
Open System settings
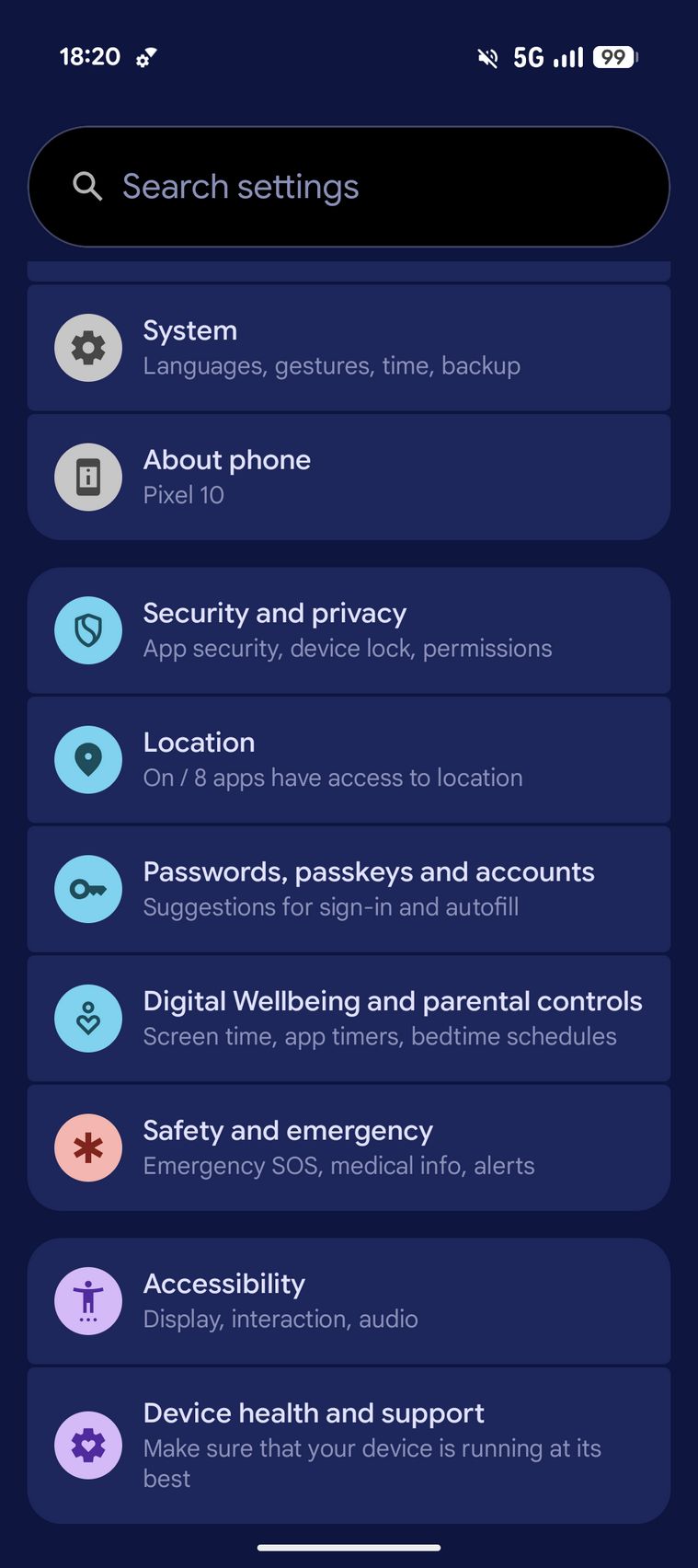click(x=349, y=348)
